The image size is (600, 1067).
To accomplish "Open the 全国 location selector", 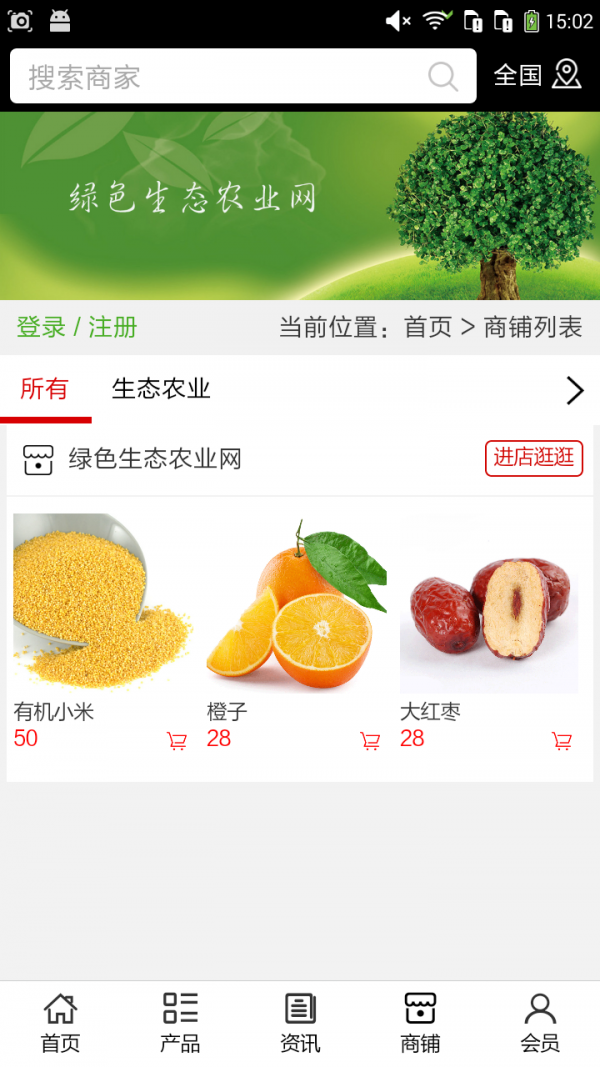I will pos(537,75).
